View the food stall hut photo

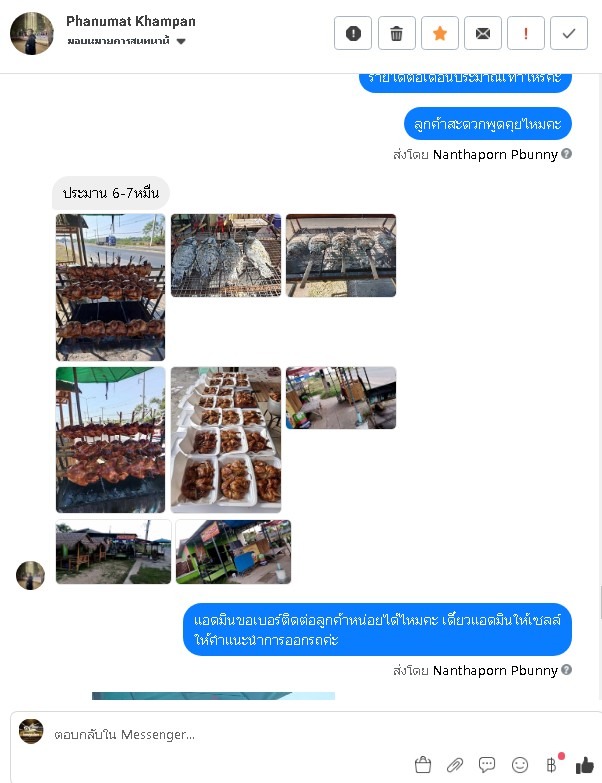click(113, 551)
